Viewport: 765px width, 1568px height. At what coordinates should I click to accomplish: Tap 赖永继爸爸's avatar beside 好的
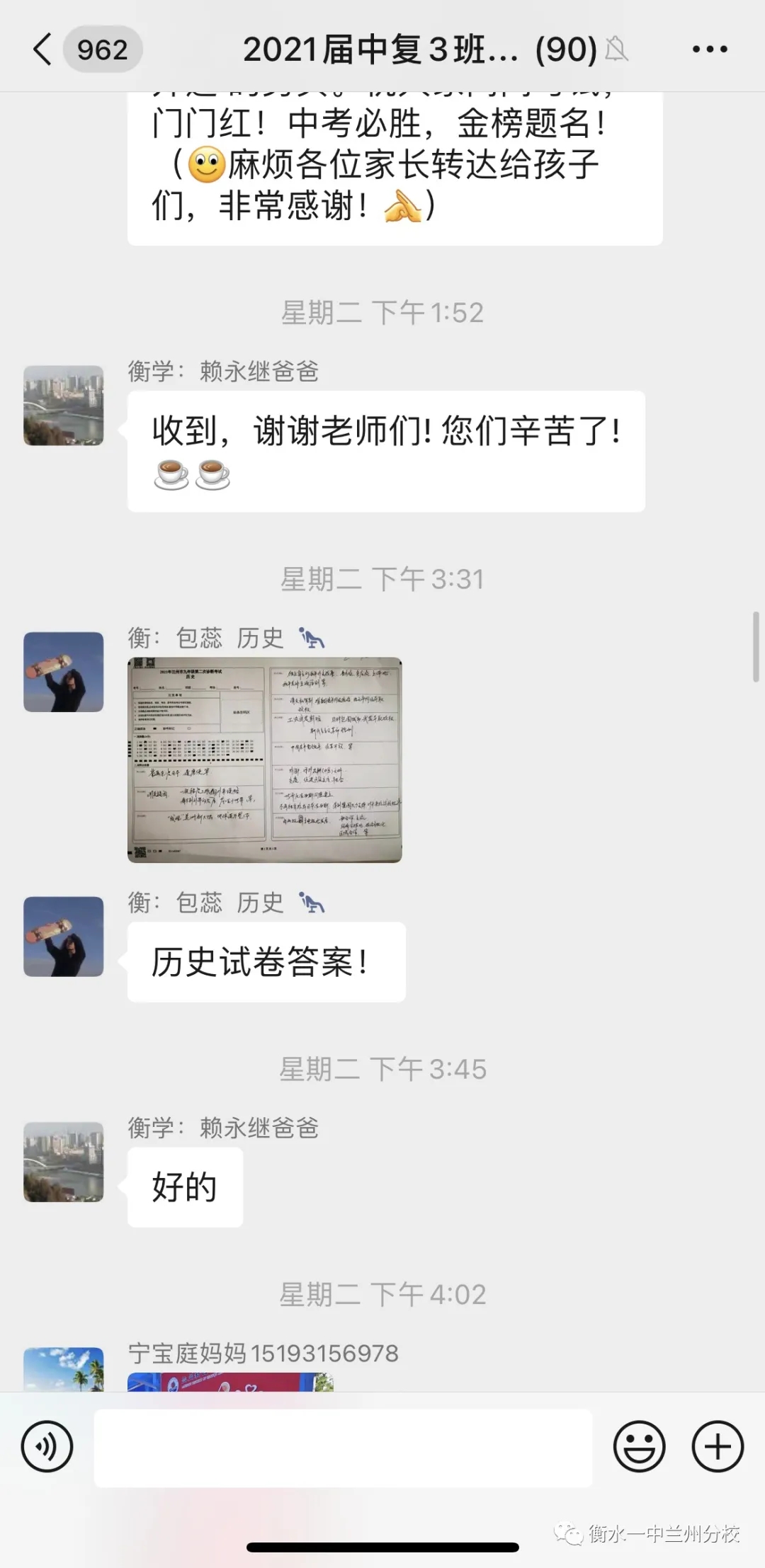coord(64,1162)
